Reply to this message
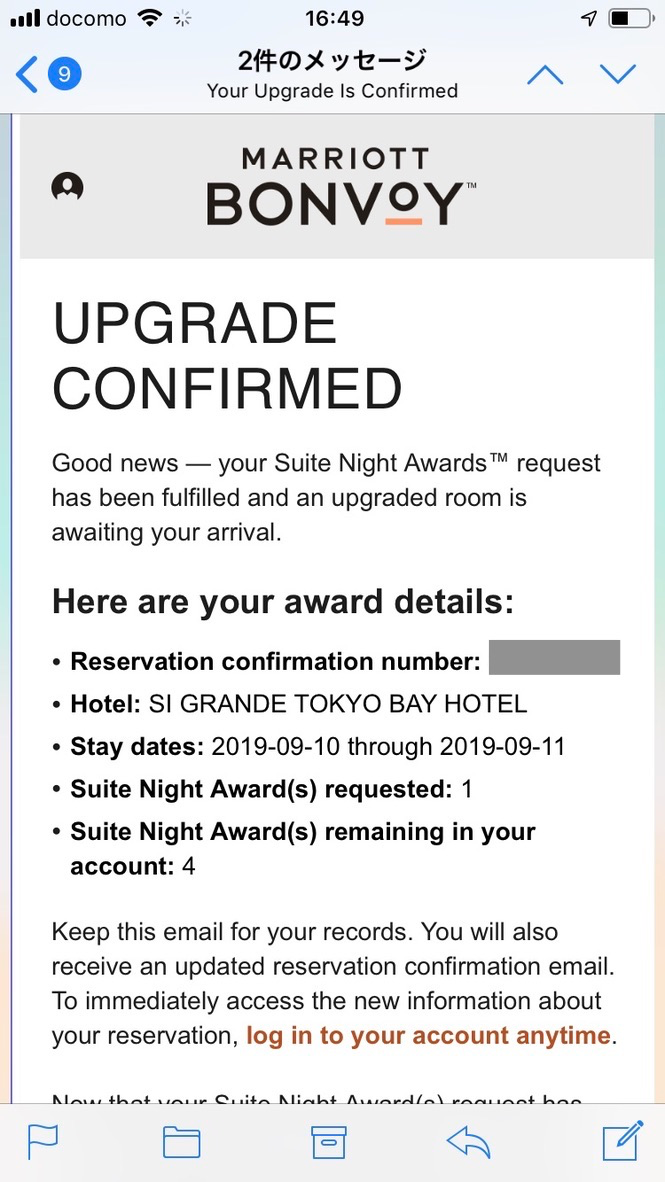 [468, 1141]
